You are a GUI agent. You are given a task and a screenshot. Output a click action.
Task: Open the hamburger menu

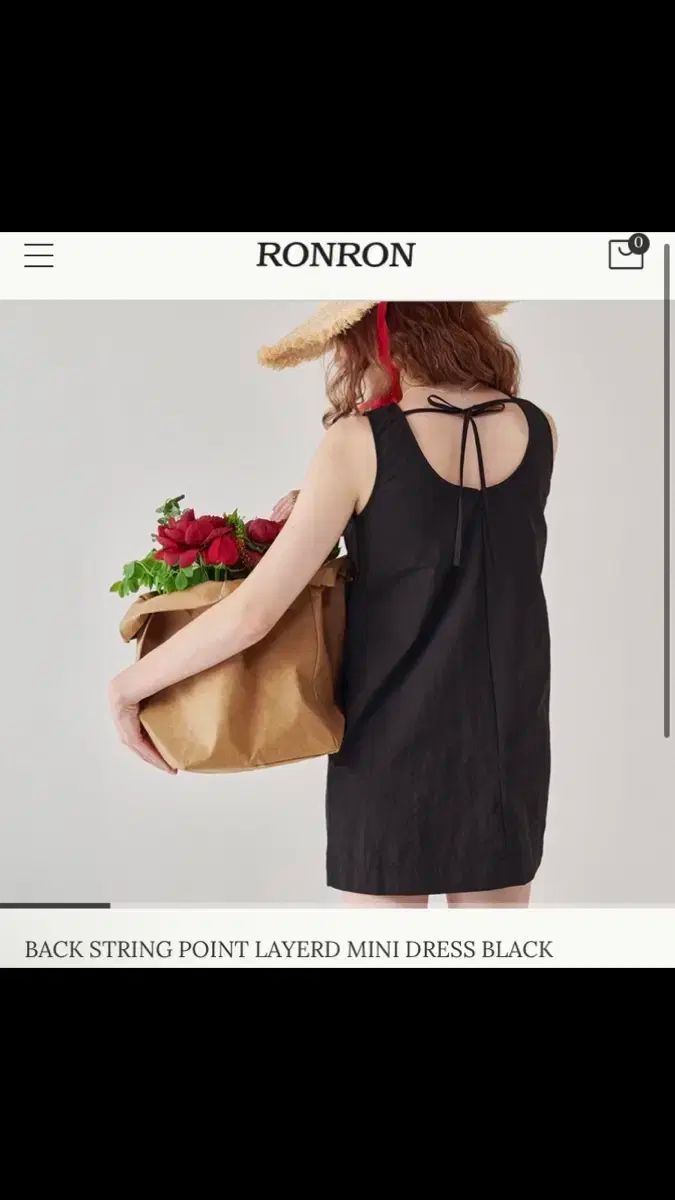[x=39, y=256]
